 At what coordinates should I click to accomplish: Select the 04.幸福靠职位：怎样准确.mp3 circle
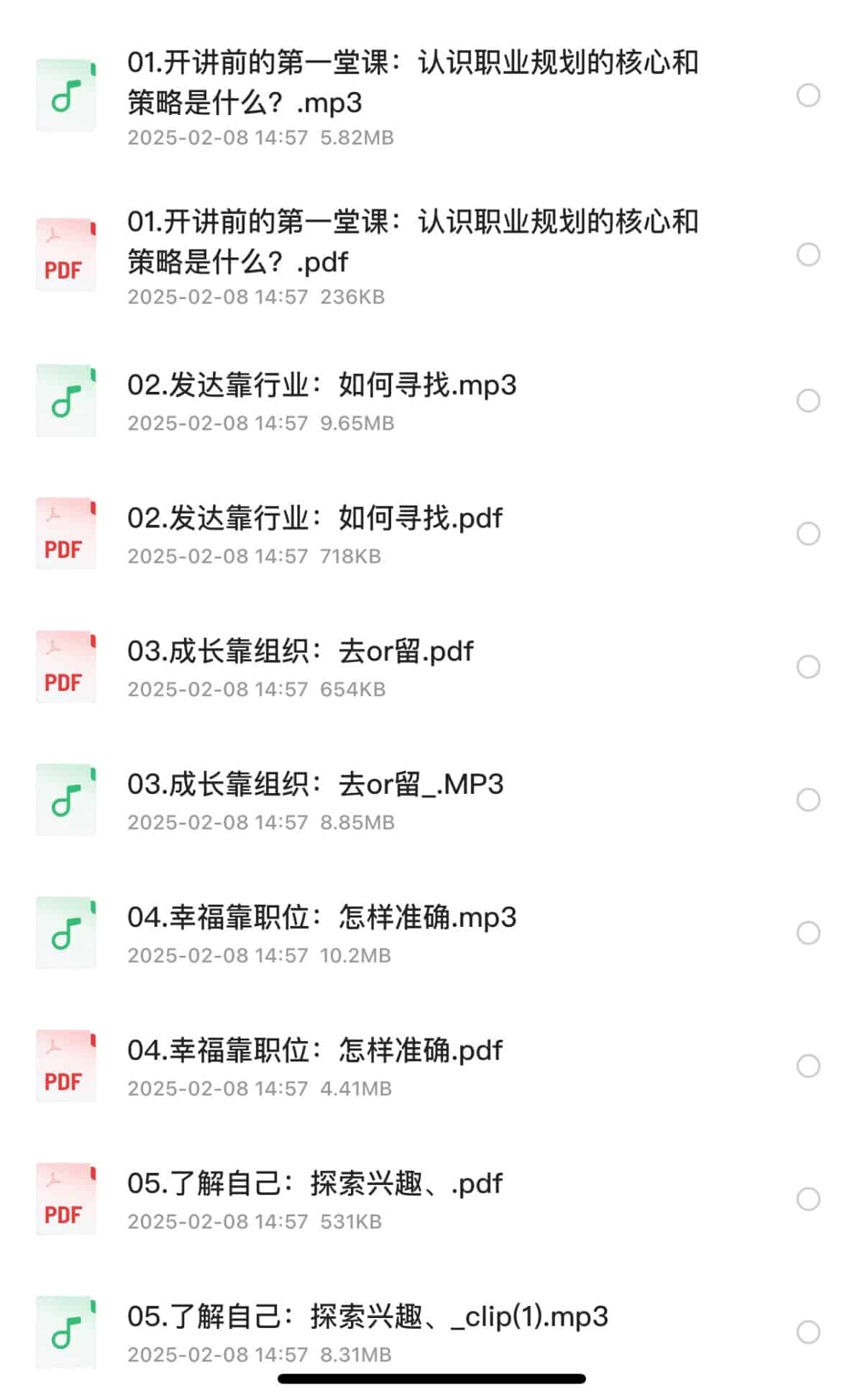pyautogui.click(x=808, y=933)
